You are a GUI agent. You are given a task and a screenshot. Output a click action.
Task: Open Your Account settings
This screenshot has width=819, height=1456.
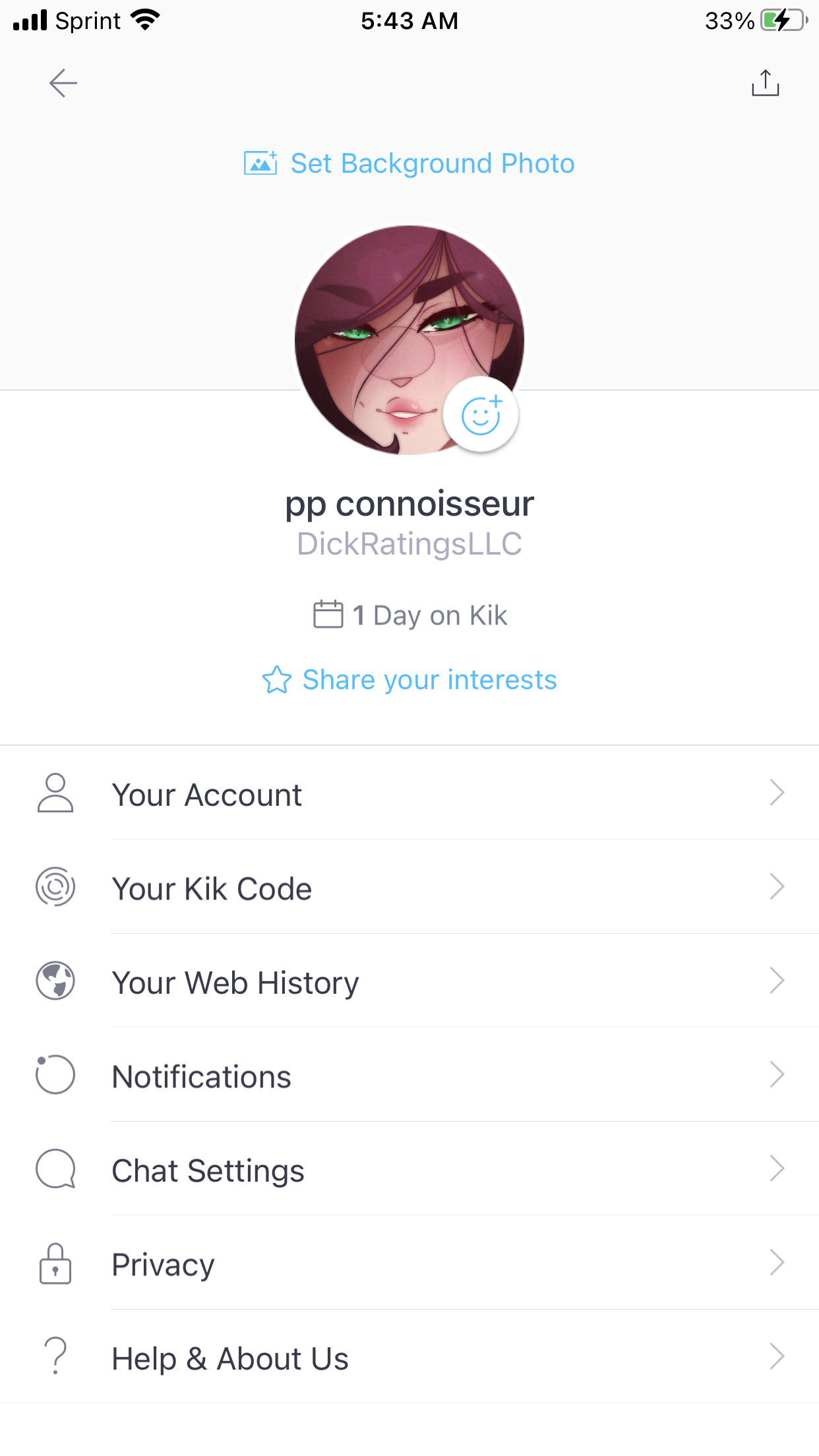point(409,793)
